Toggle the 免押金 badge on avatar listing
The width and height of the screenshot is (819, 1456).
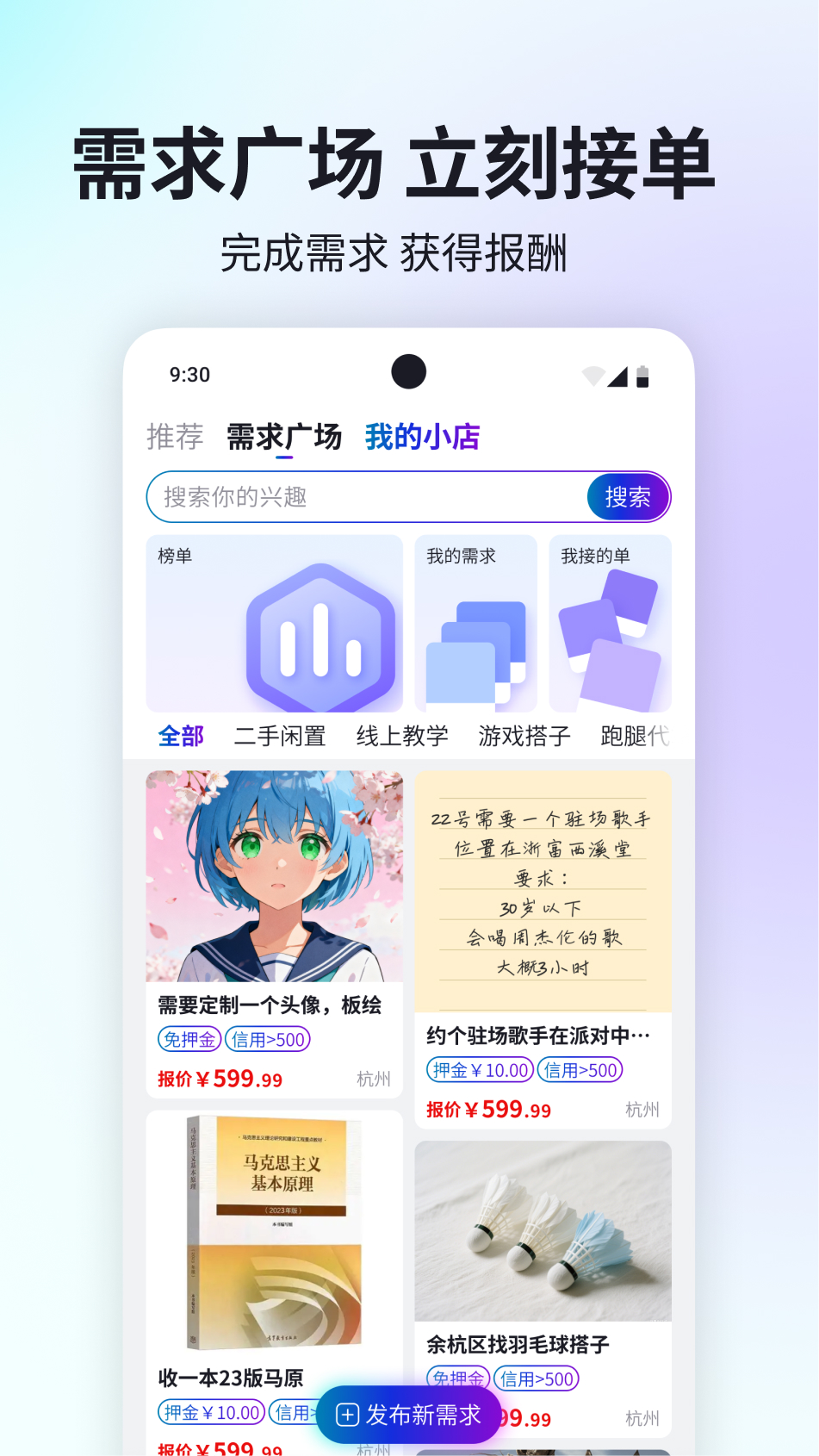(x=188, y=1040)
